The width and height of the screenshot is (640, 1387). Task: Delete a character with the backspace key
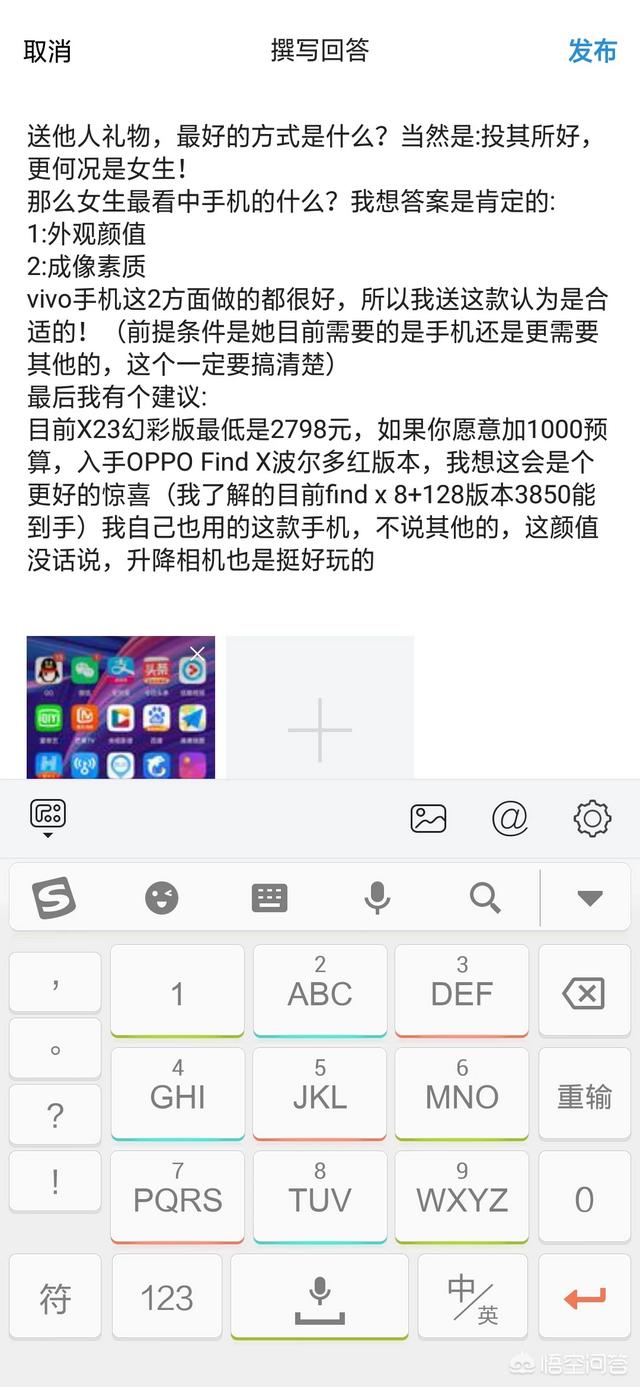[x=584, y=993]
